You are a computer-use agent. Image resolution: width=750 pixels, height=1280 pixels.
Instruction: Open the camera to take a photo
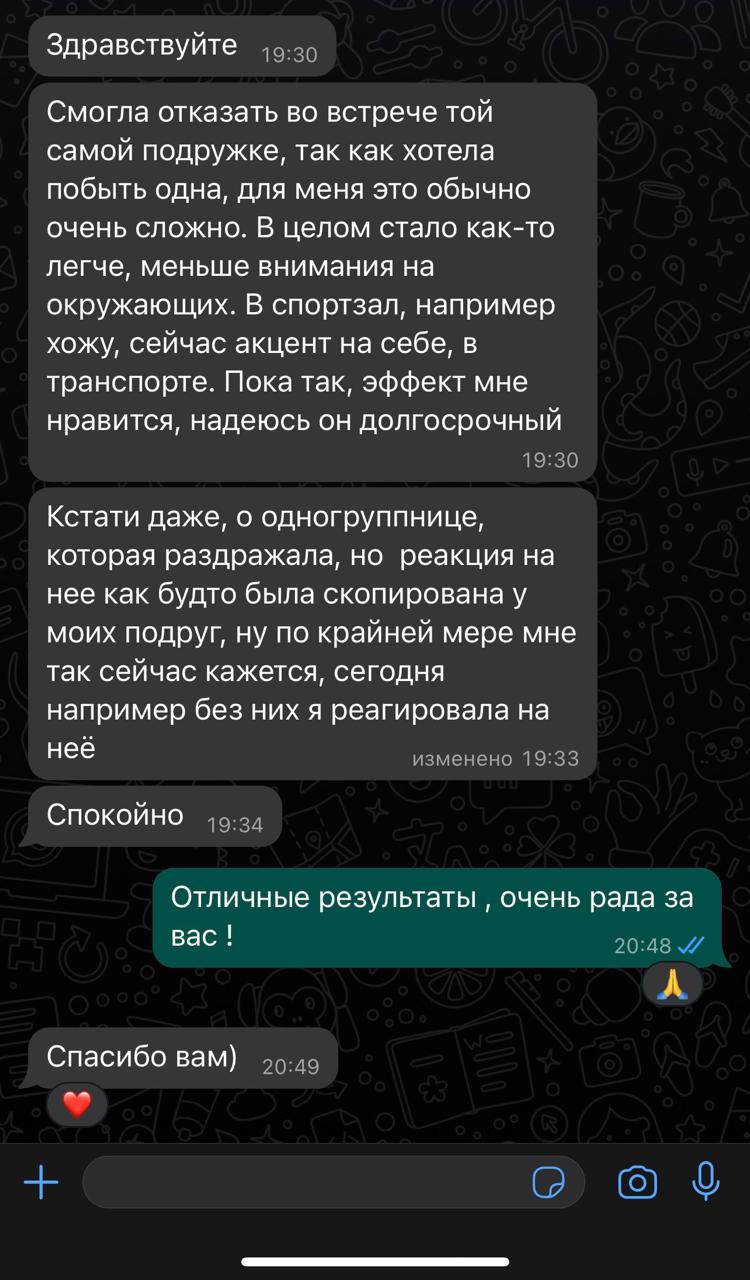[637, 1183]
